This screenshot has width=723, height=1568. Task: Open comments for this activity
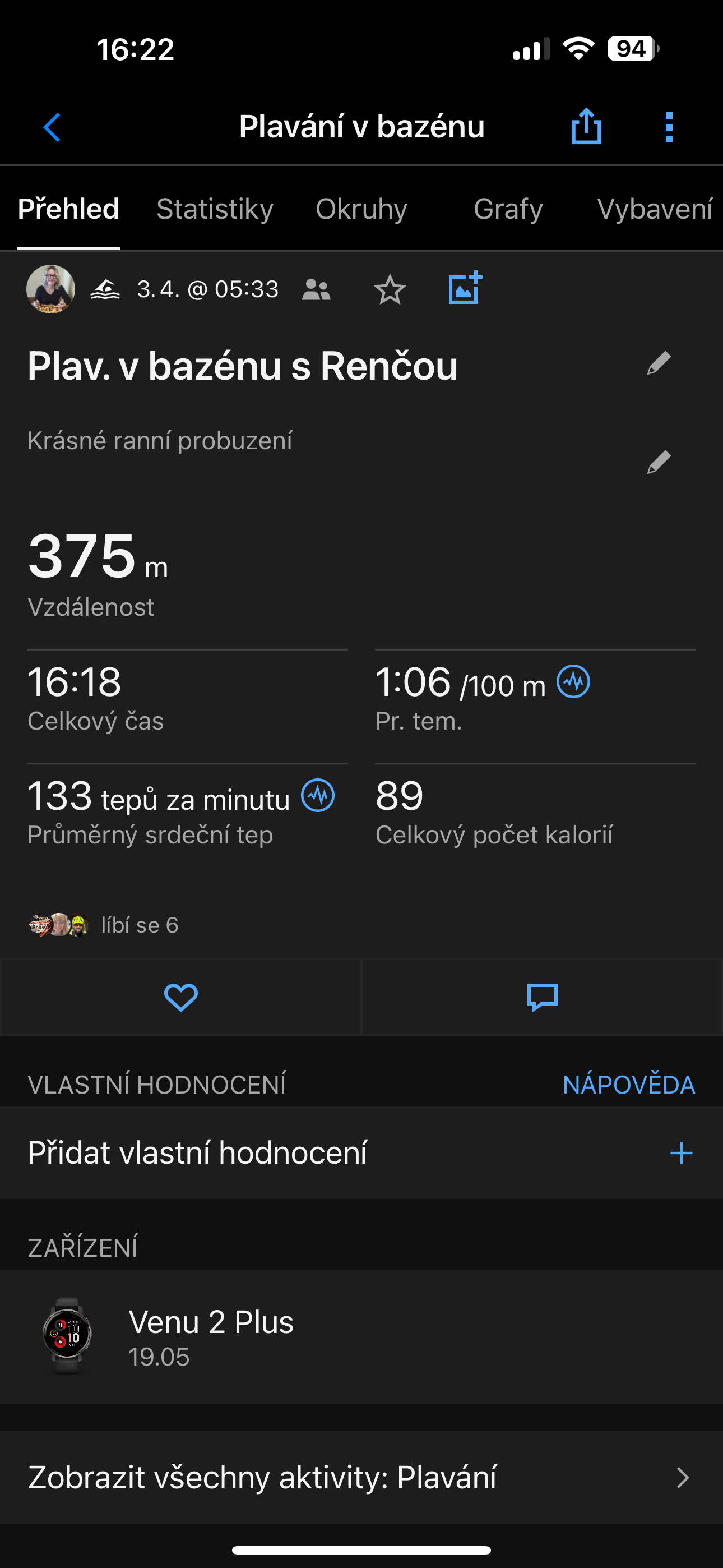coord(543,997)
